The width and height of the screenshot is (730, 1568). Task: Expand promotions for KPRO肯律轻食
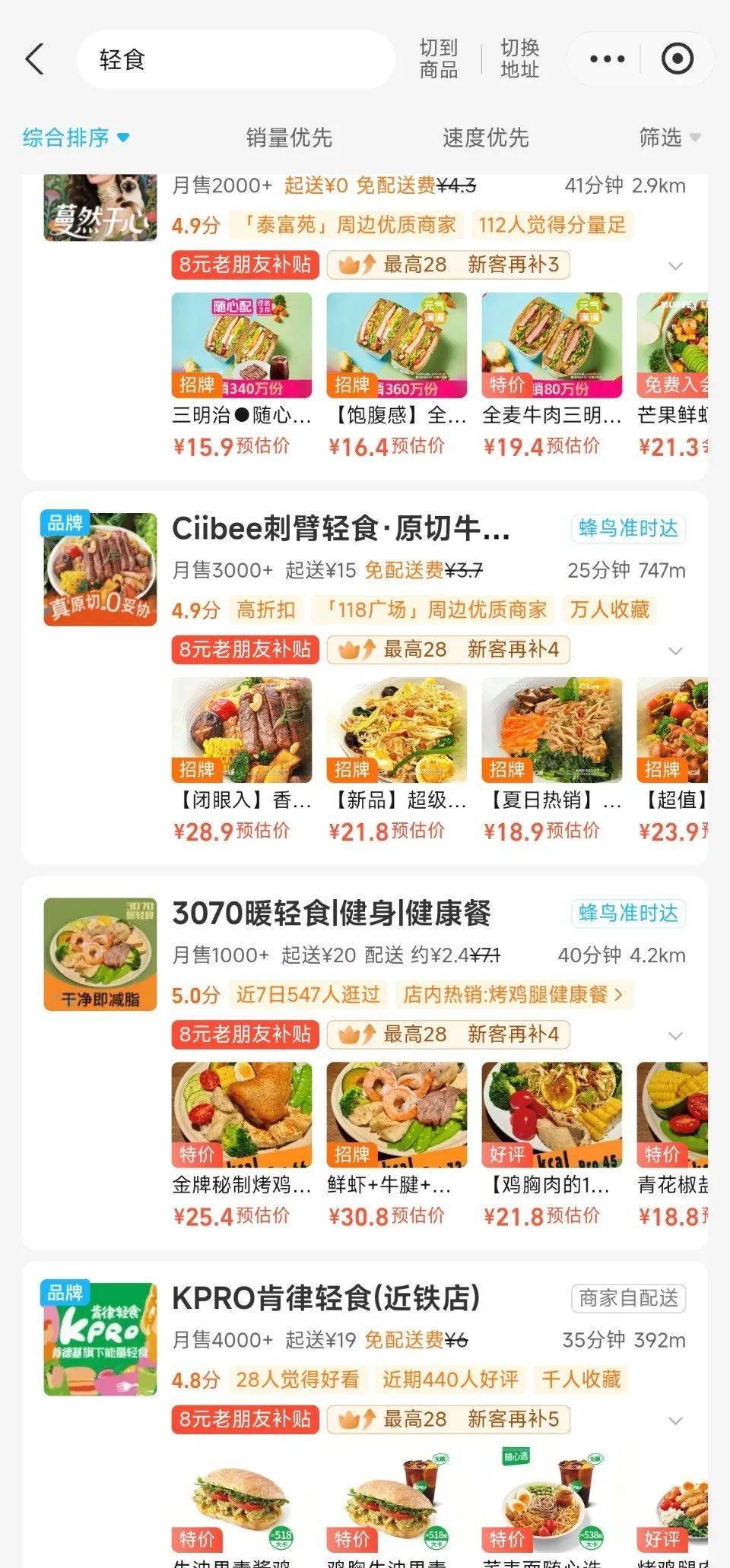click(x=675, y=1420)
